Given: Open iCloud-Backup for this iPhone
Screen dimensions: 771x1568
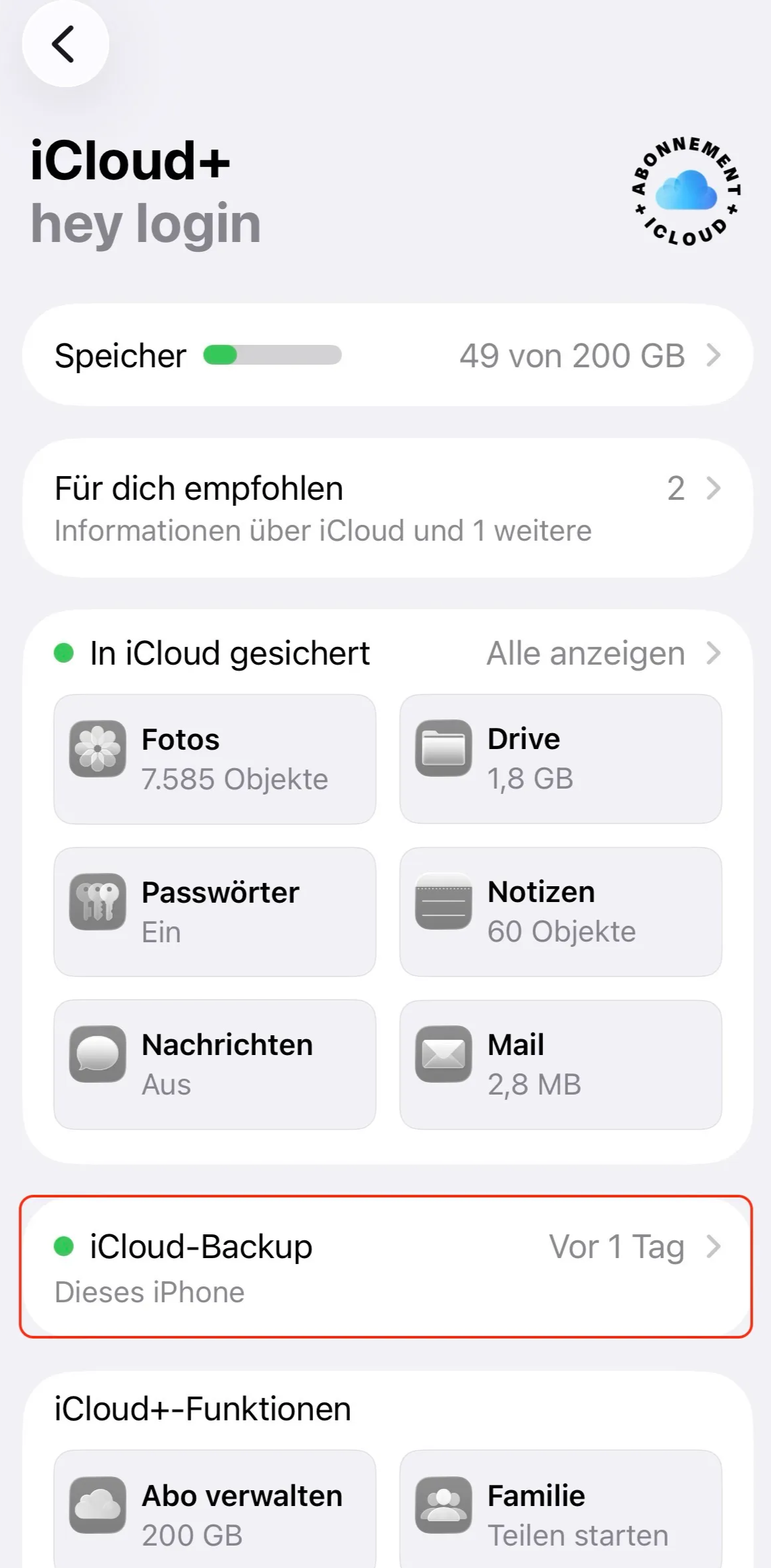Looking at the screenshot, I should [x=386, y=1267].
